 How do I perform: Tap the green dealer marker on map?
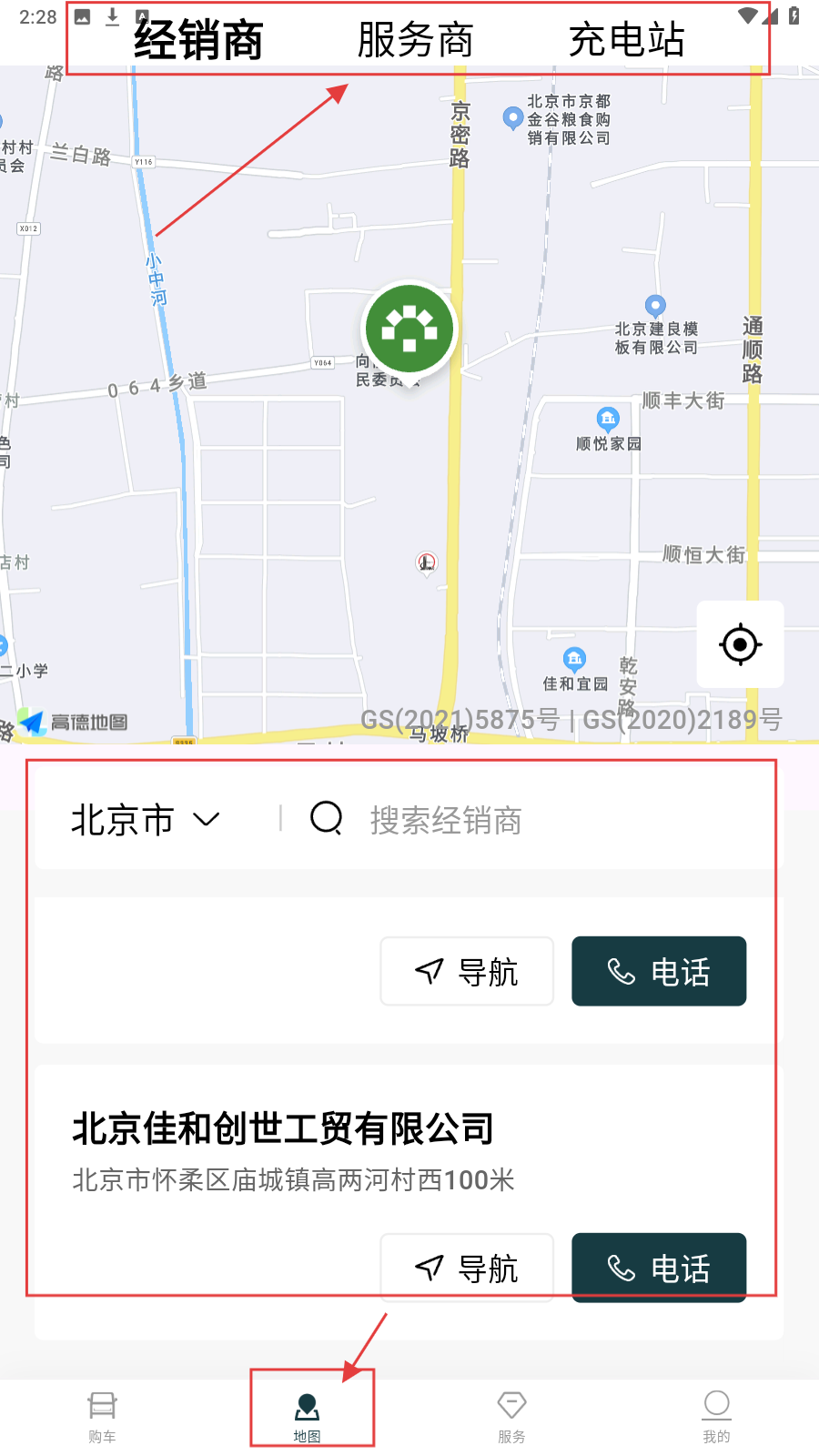pos(409,329)
